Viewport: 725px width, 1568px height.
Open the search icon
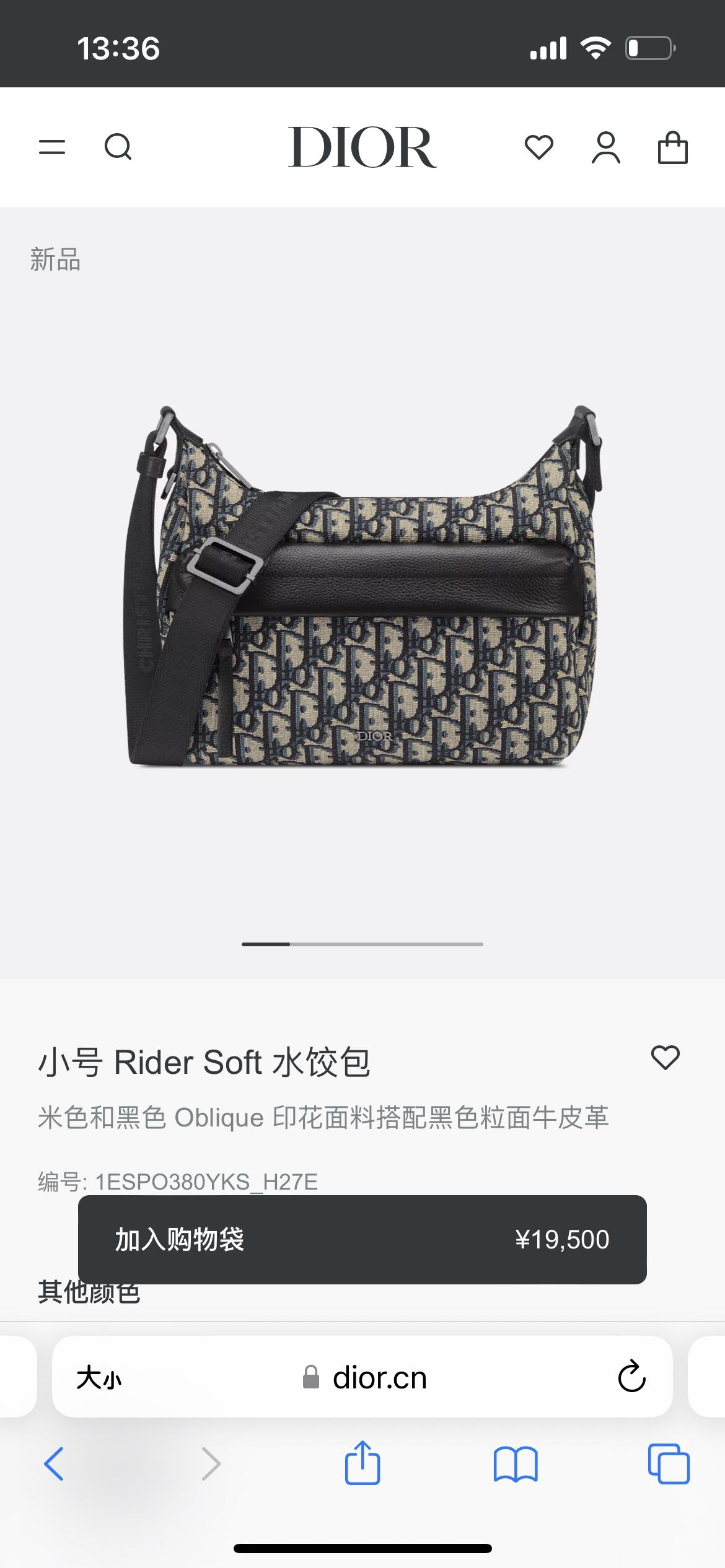118,147
